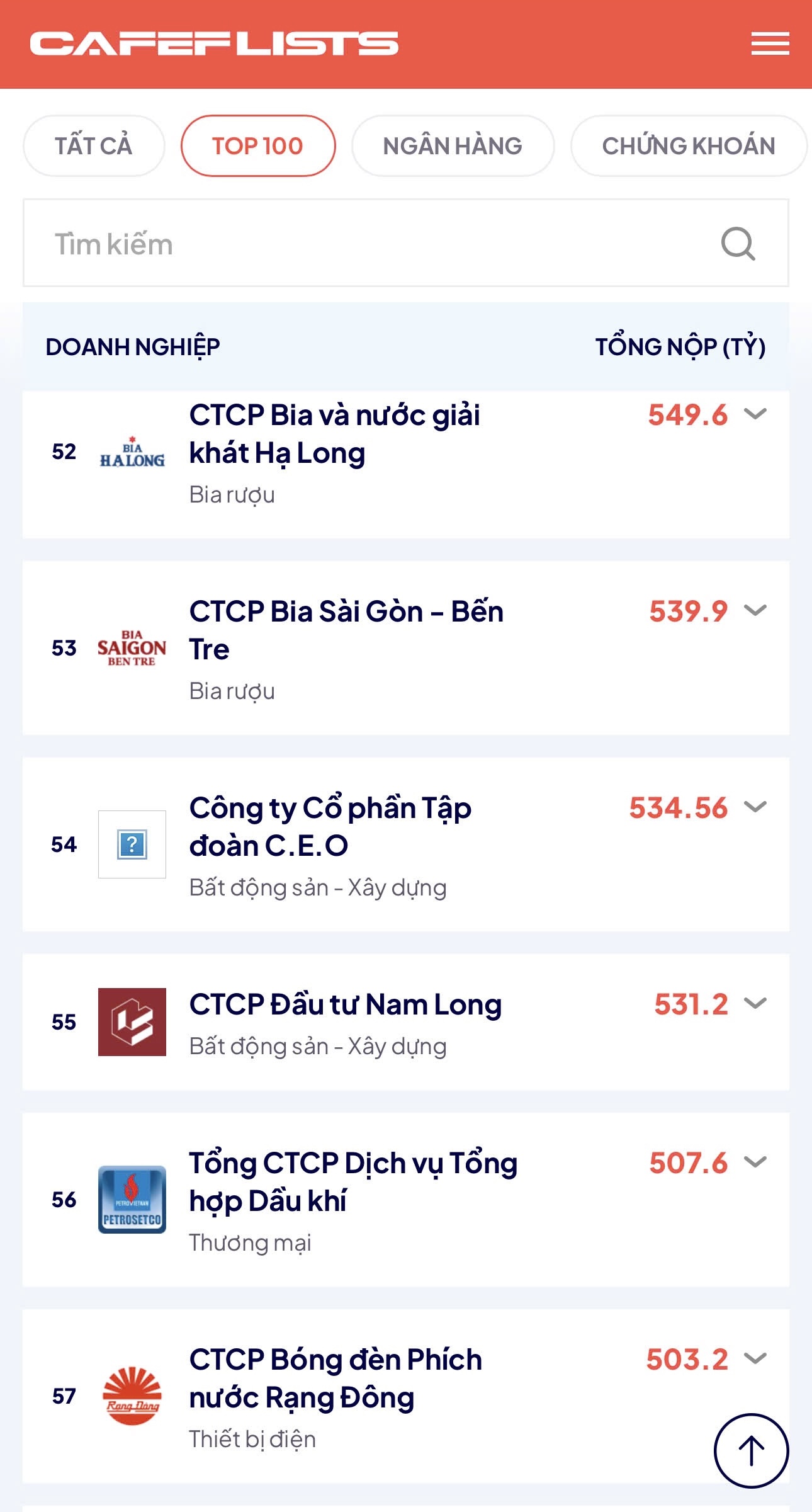Switch to the CHỨNG KHOÁN filter
The image size is (812, 1512).
pyautogui.click(x=689, y=145)
